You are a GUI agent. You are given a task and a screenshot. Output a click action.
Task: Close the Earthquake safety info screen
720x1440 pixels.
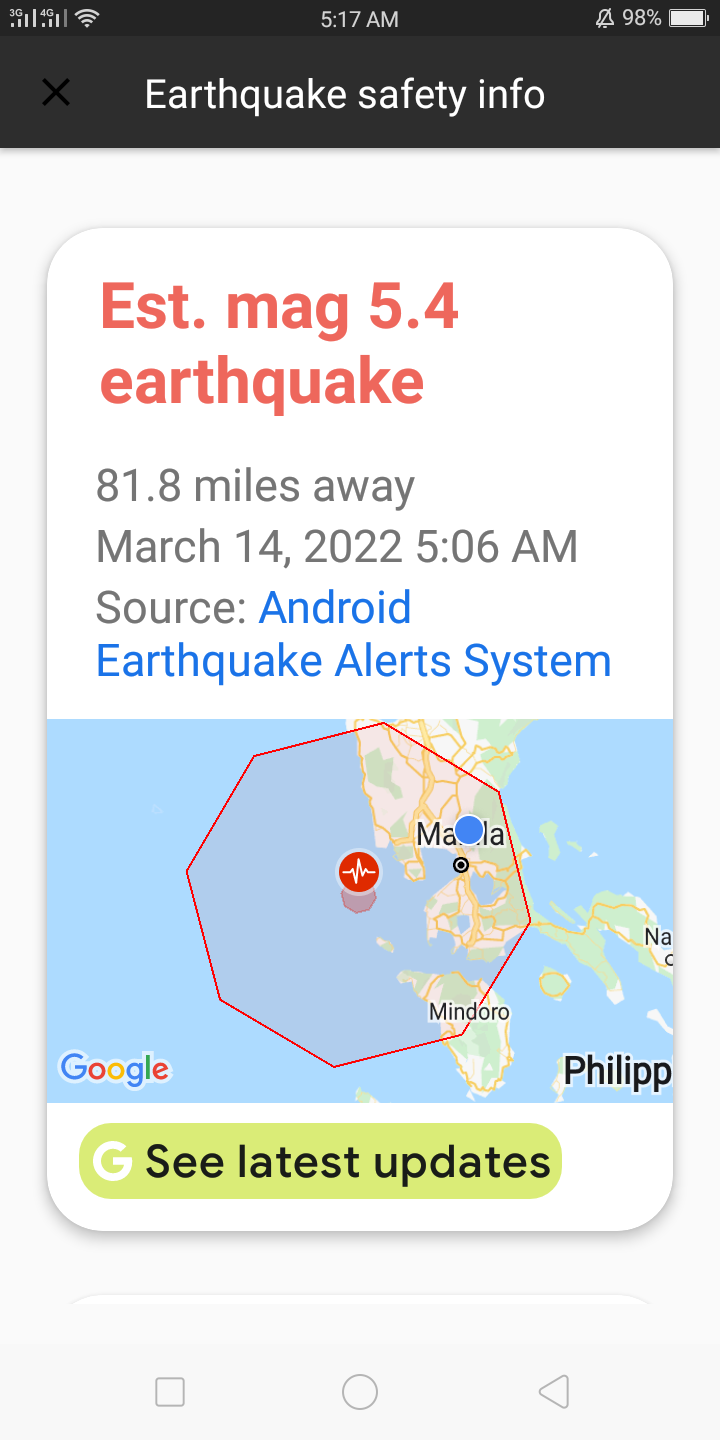click(56, 93)
